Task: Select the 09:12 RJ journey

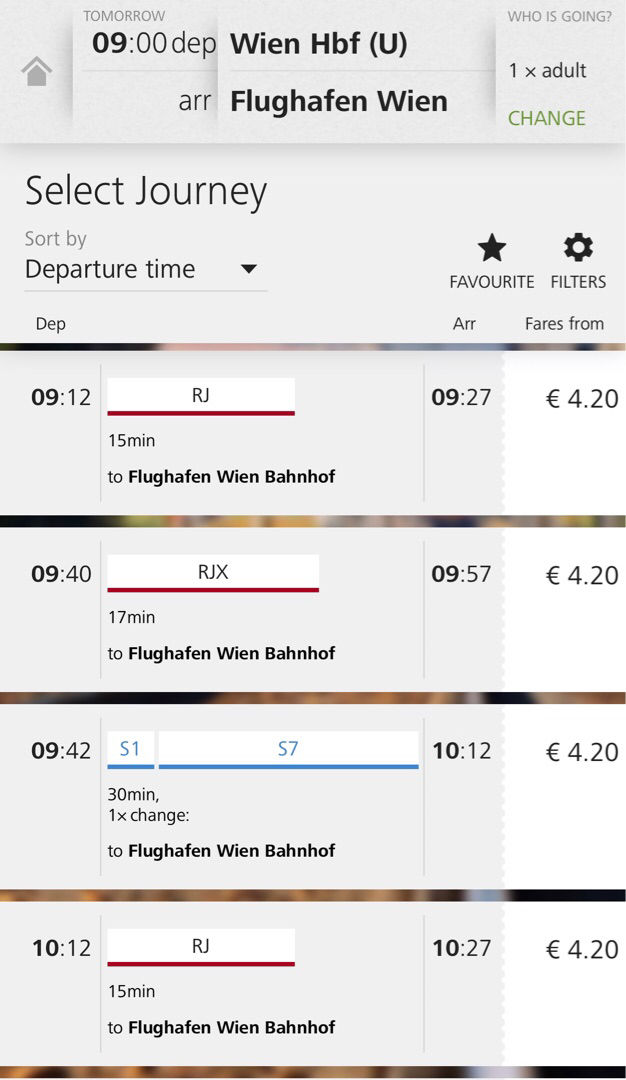Action: [313, 433]
